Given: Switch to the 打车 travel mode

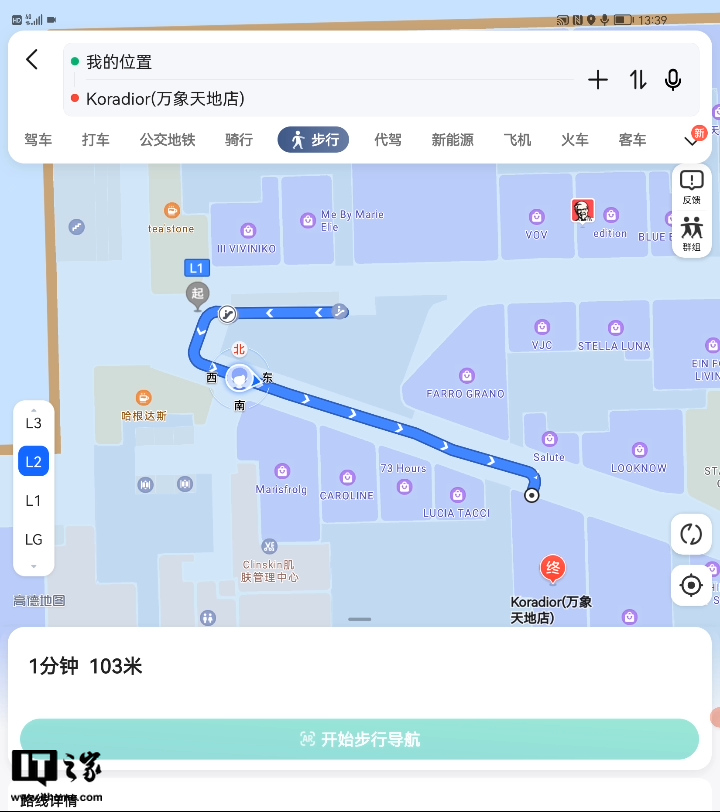Looking at the screenshot, I should point(96,140).
